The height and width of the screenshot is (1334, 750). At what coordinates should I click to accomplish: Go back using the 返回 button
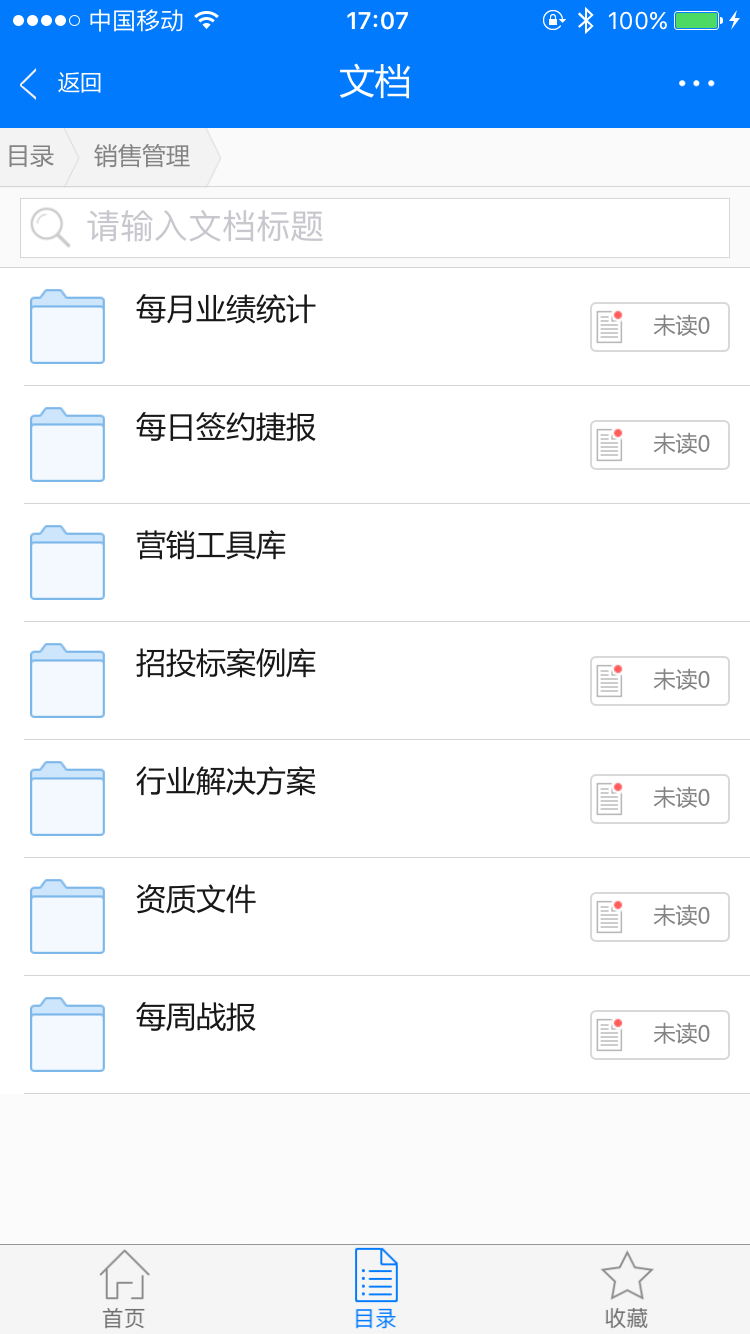60,83
